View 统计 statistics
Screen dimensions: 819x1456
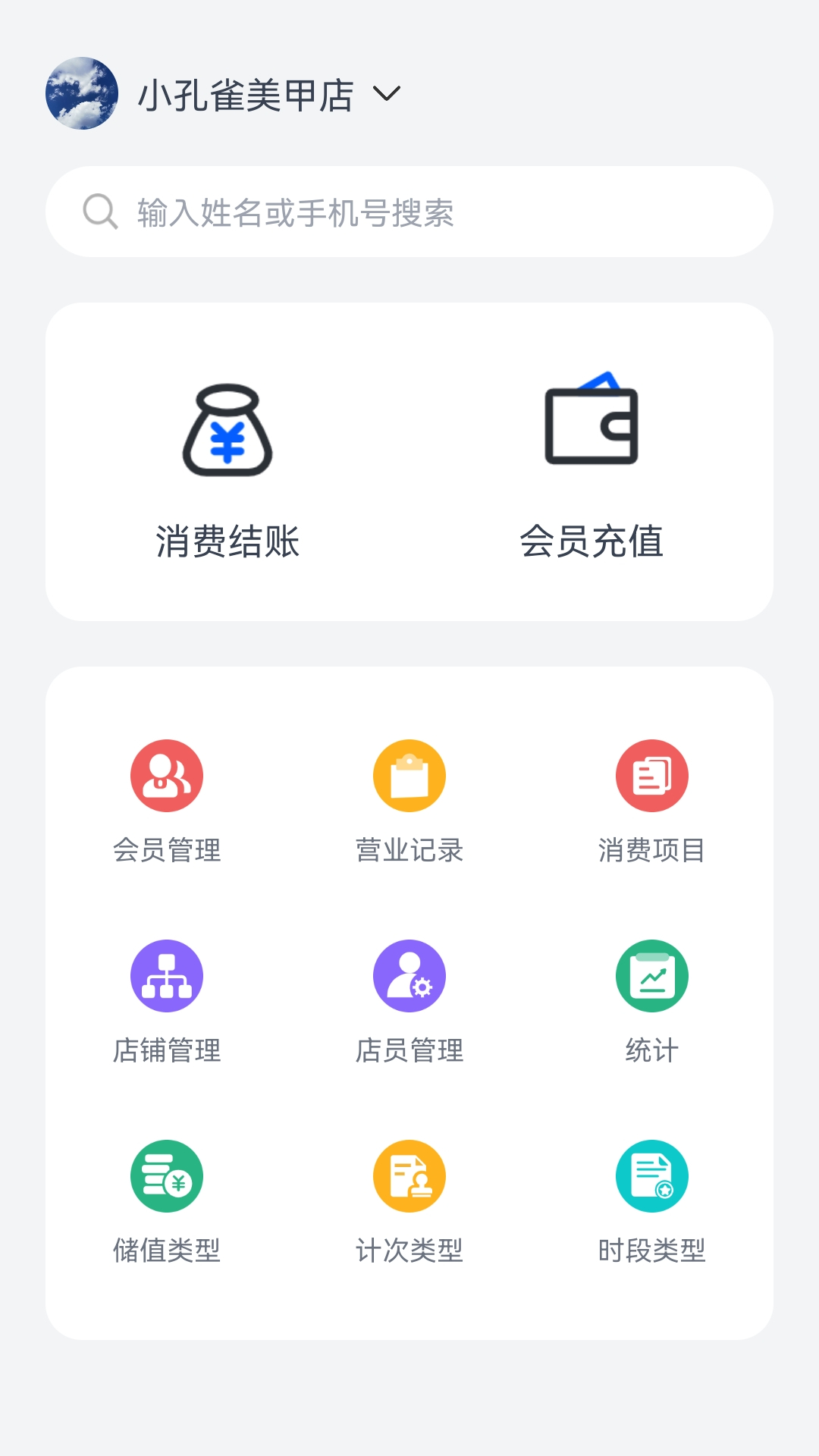652,1001
